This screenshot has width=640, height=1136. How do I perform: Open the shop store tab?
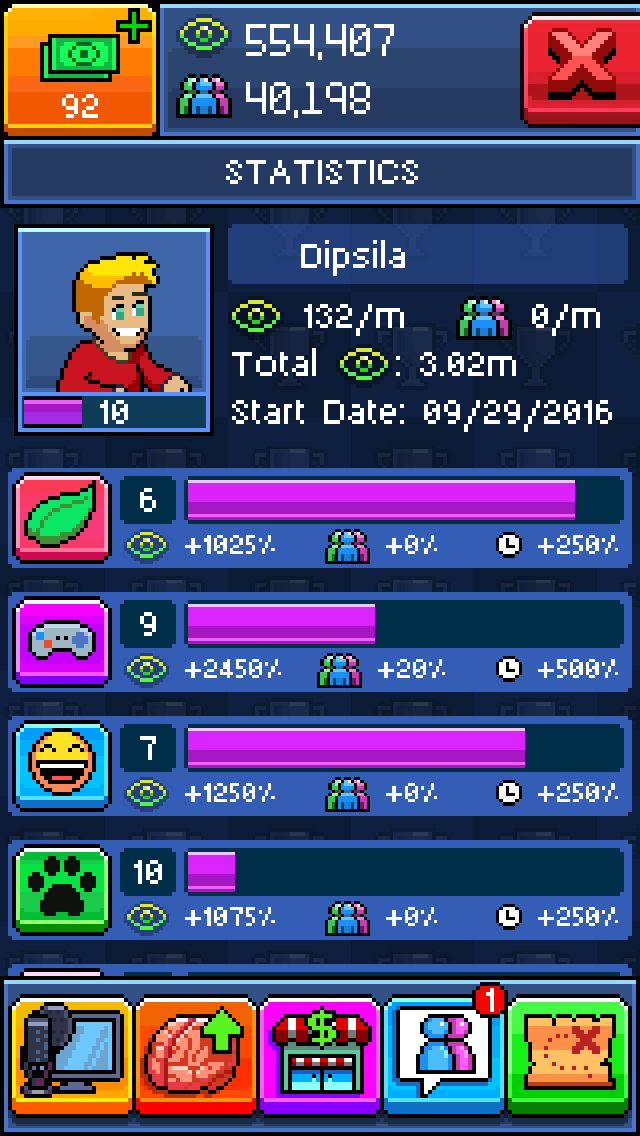[x=320, y=1056]
